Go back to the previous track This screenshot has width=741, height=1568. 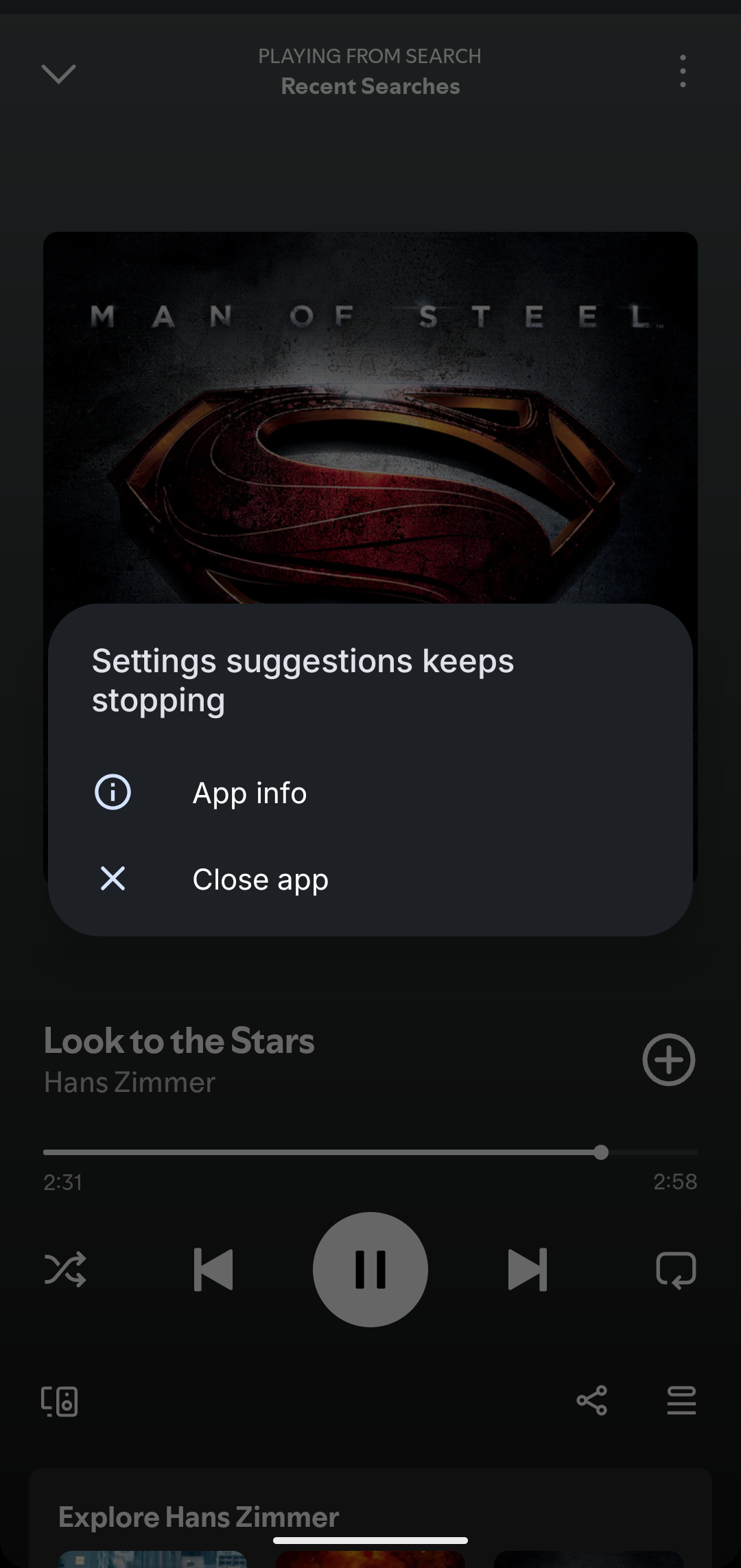213,1270
